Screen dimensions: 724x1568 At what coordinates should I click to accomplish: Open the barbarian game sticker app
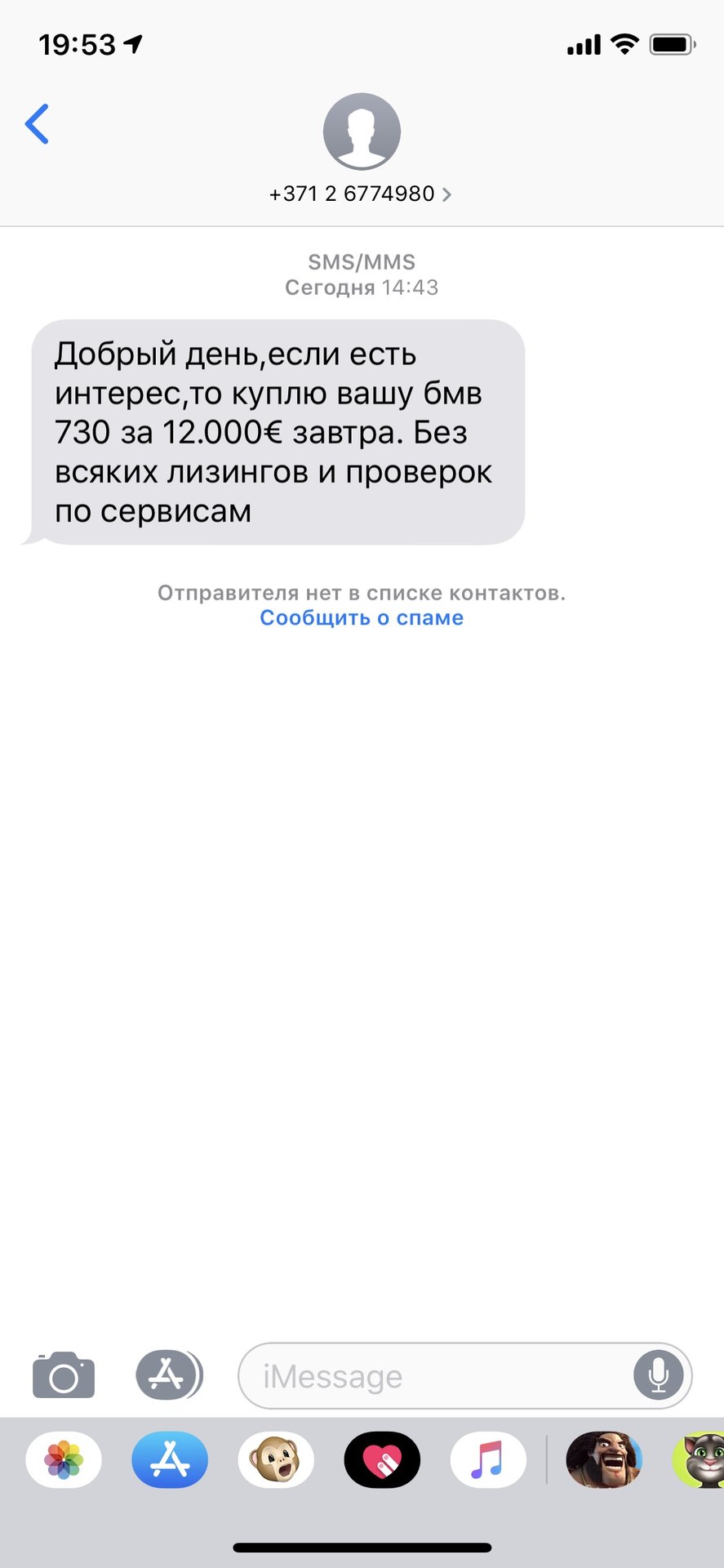pos(604,1460)
